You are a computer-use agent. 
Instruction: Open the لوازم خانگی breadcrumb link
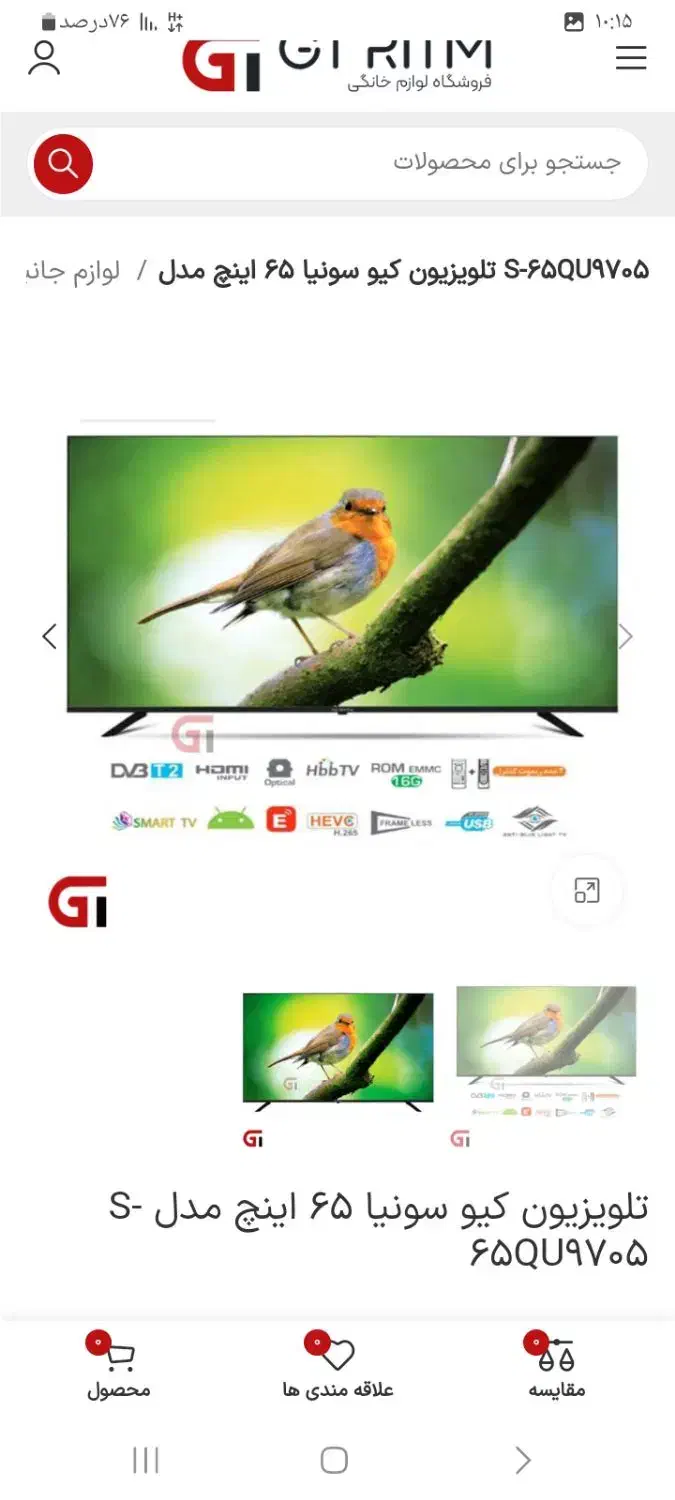[72, 271]
